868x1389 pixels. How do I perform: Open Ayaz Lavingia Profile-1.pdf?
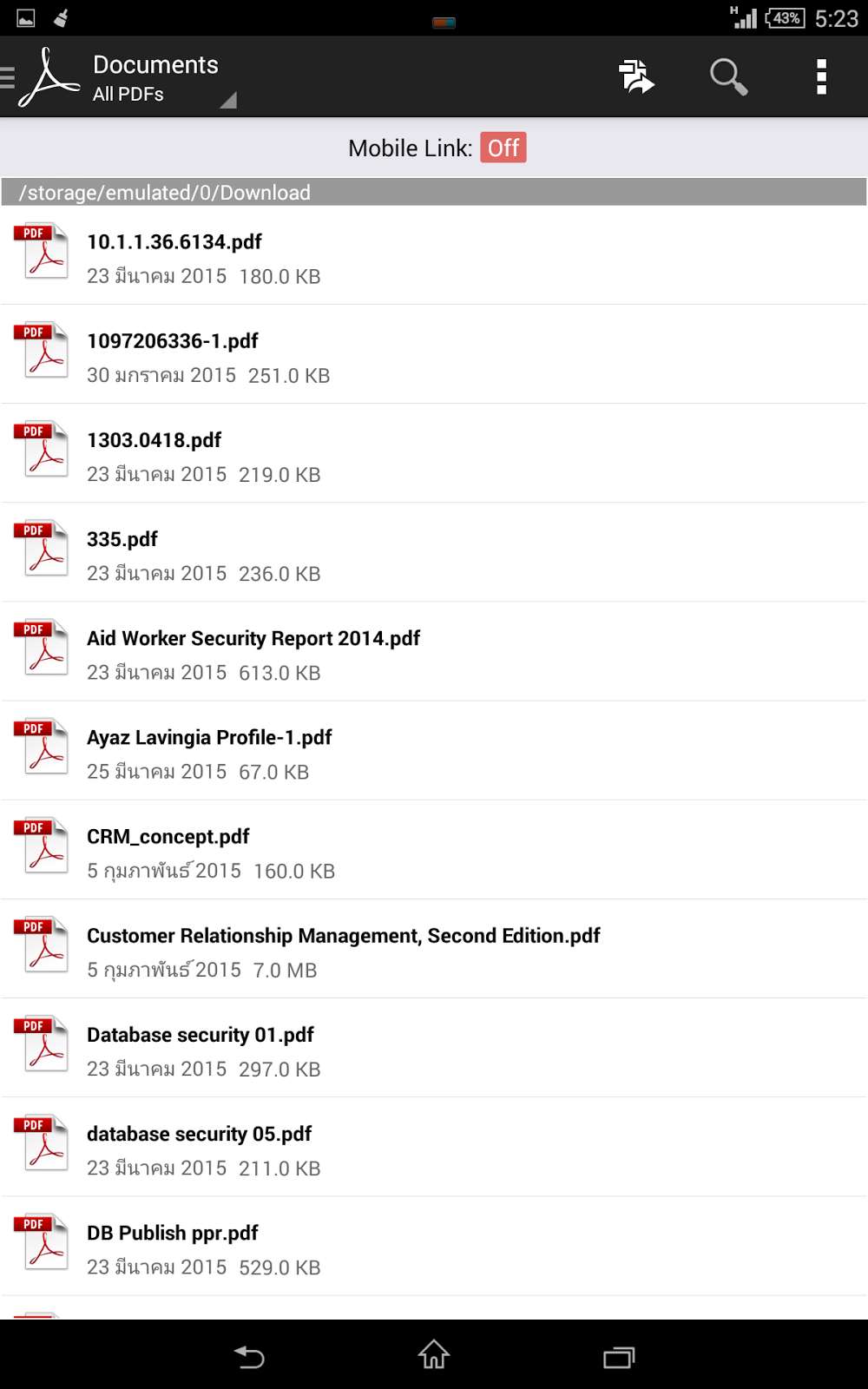click(434, 750)
